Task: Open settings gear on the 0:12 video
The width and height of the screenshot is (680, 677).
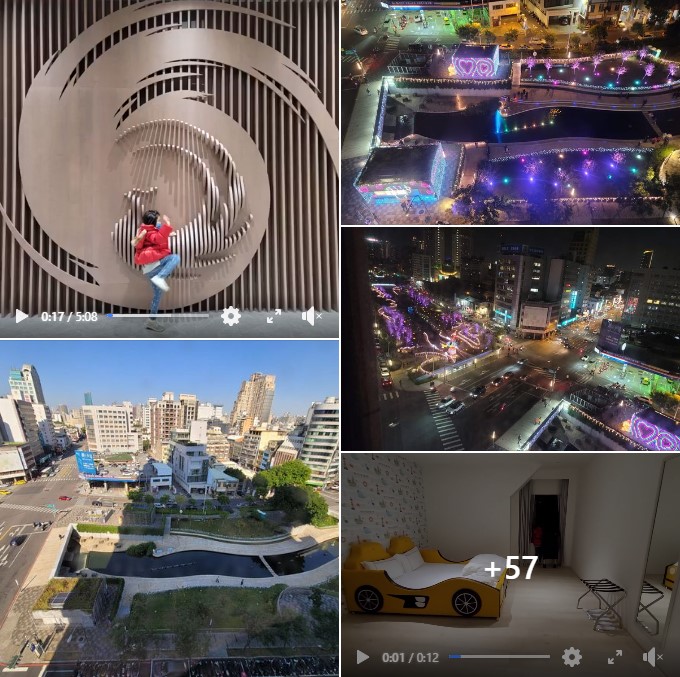Action: coord(572,657)
